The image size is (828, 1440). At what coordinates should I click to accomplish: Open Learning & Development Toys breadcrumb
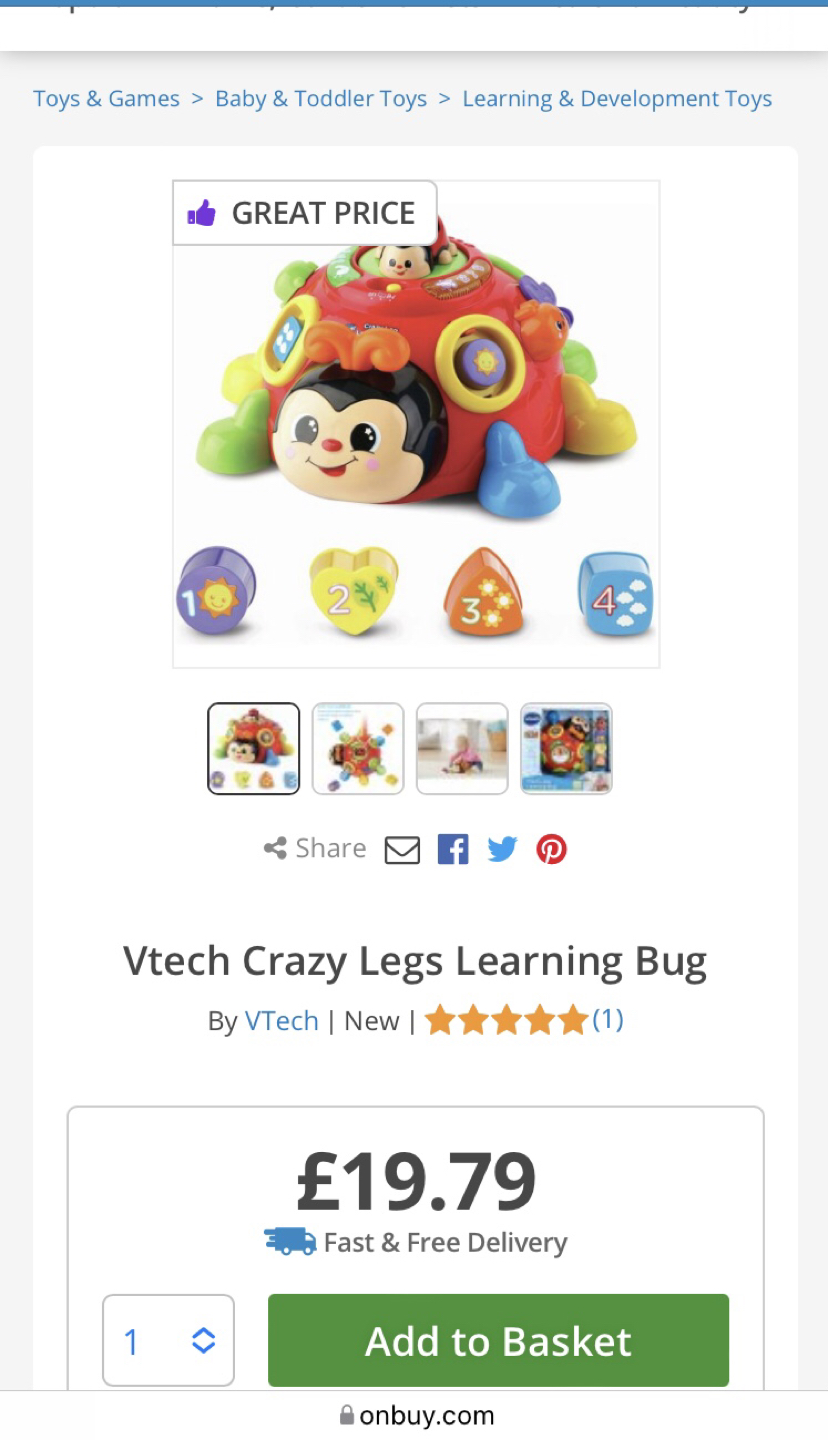[x=617, y=99]
